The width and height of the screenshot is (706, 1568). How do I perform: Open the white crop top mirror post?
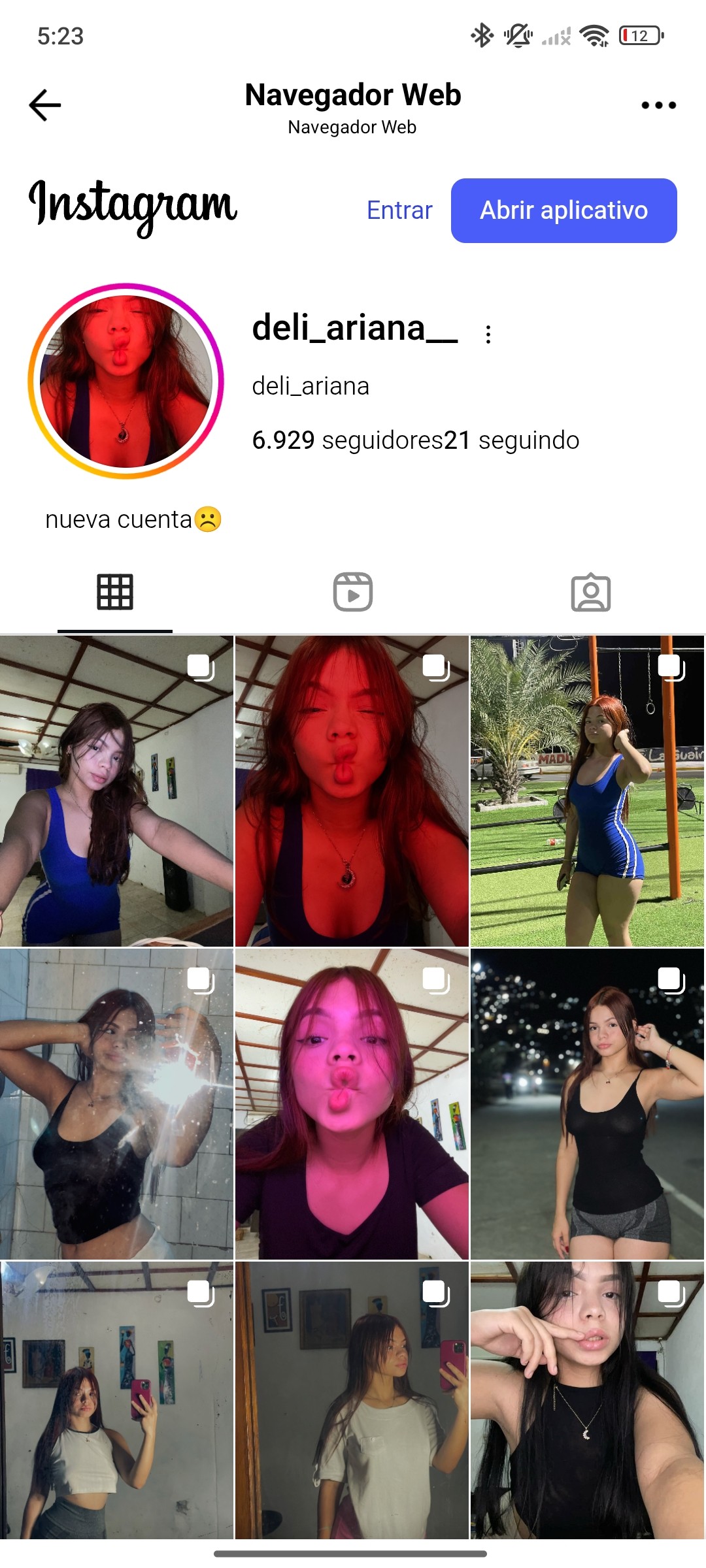pyautogui.click(x=116, y=1401)
